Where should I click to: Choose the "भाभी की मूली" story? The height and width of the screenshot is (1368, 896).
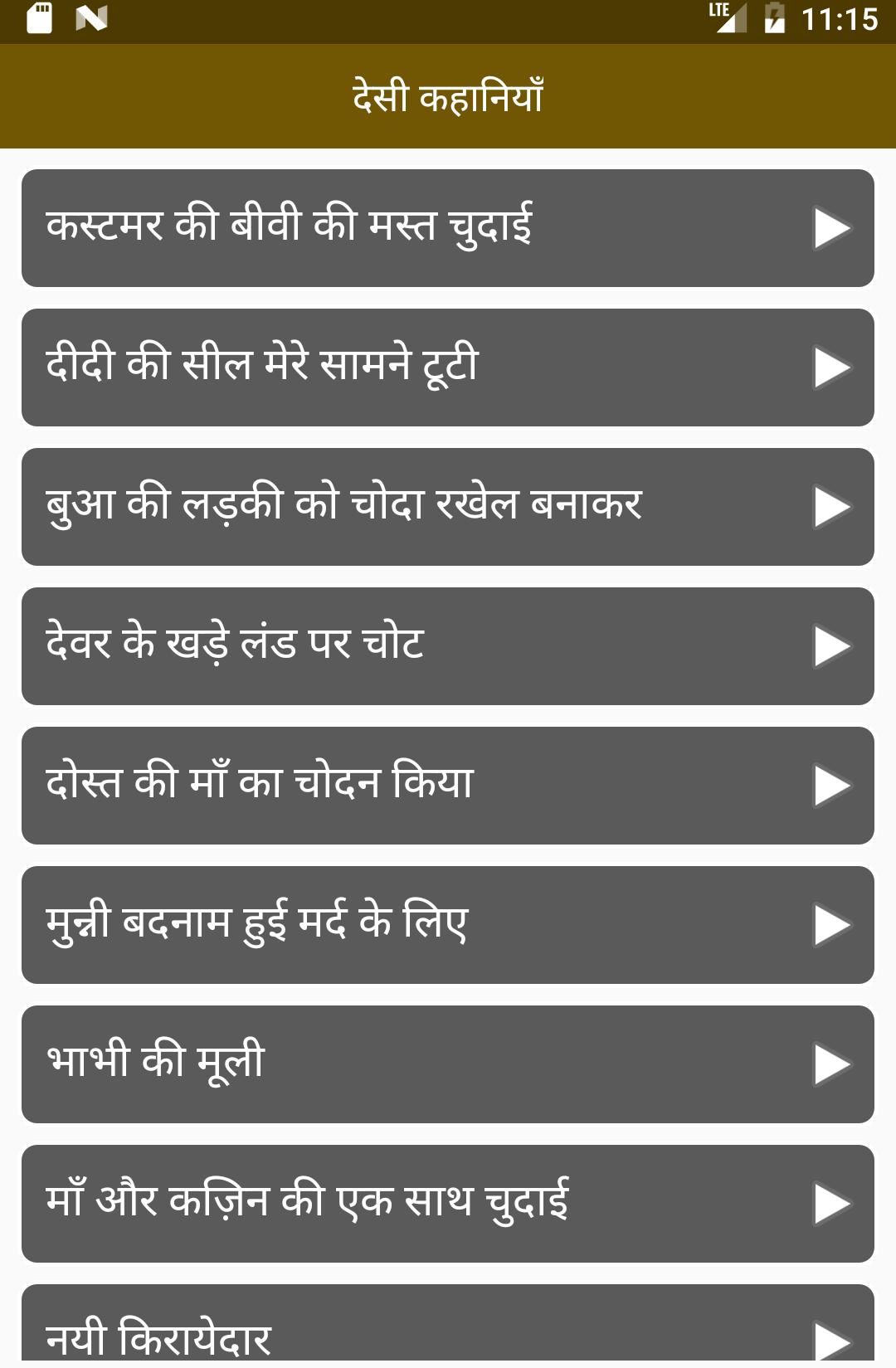448,1064
